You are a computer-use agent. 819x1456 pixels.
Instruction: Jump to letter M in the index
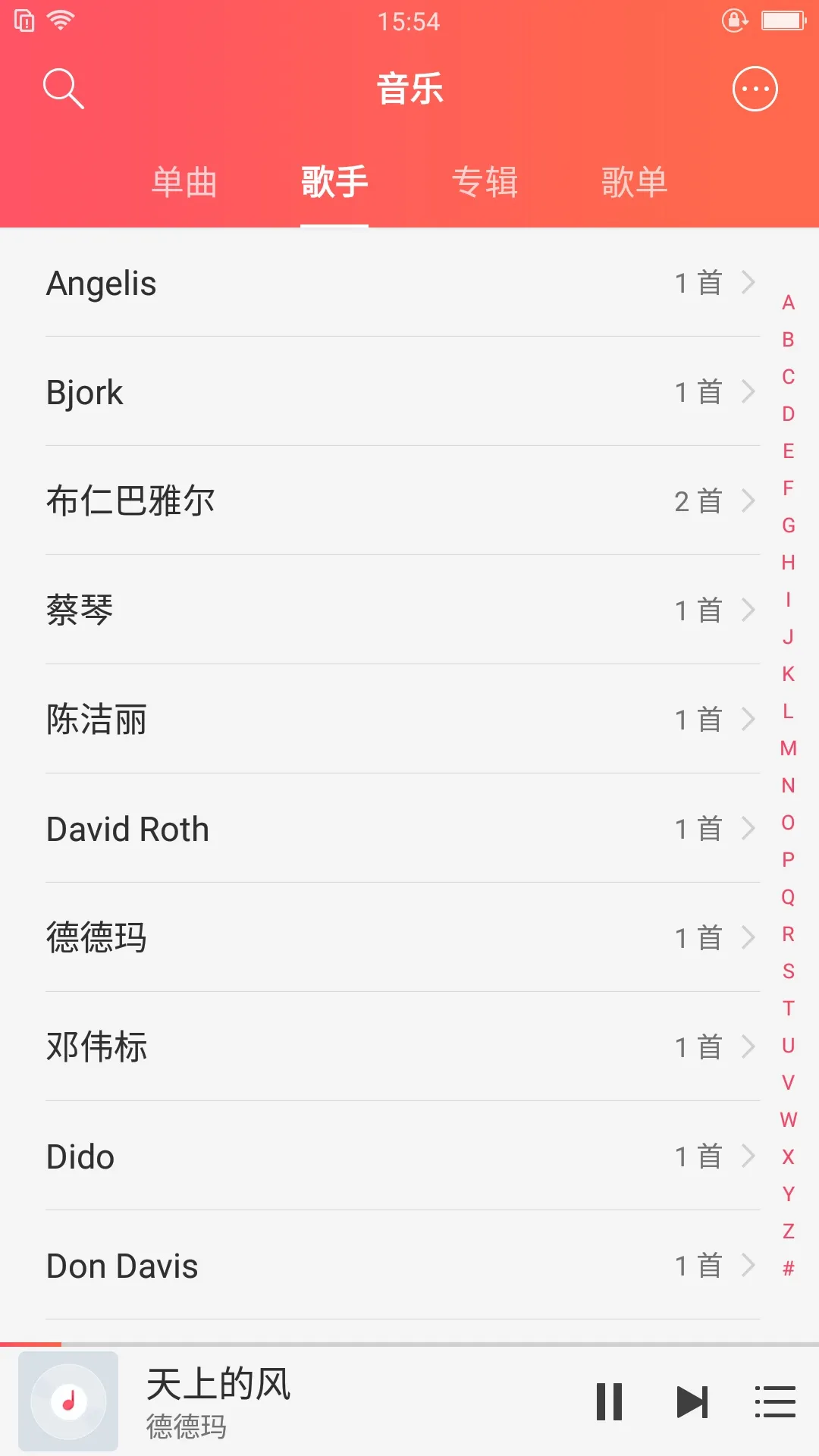pyautogui.click(x=788, y=748)
